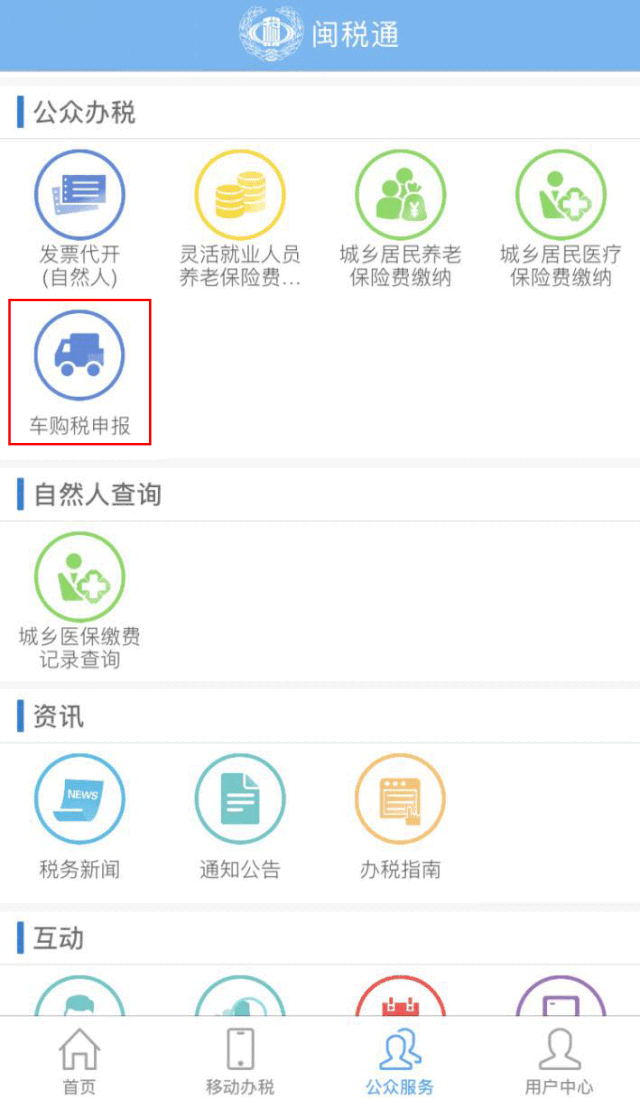Tap the 车购税申报 truck icon

(80, 355)
